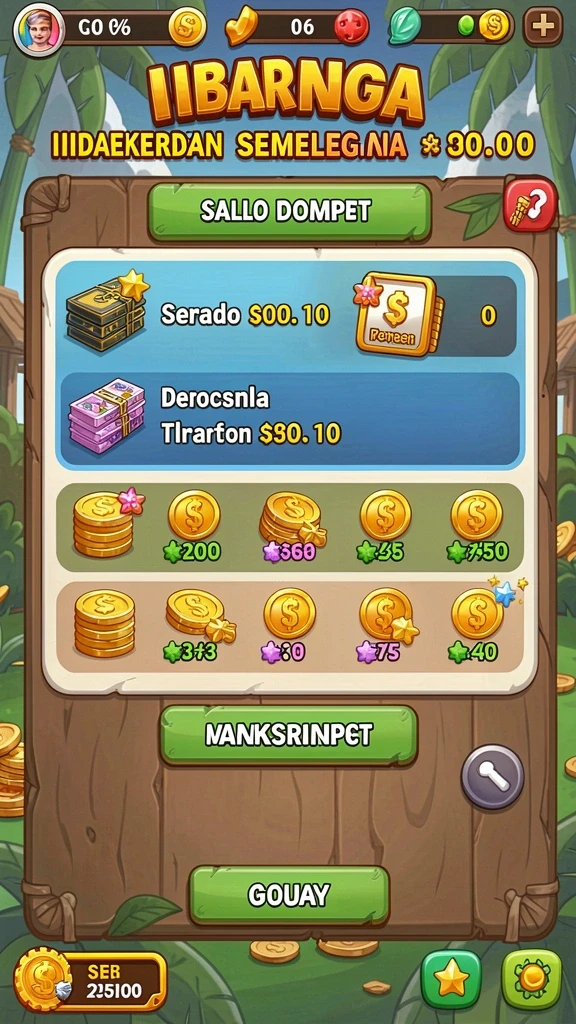Tap the SALLO DOMPET button
The width and height of the screenshot is (576, 1024).
[x=289, y=212]
